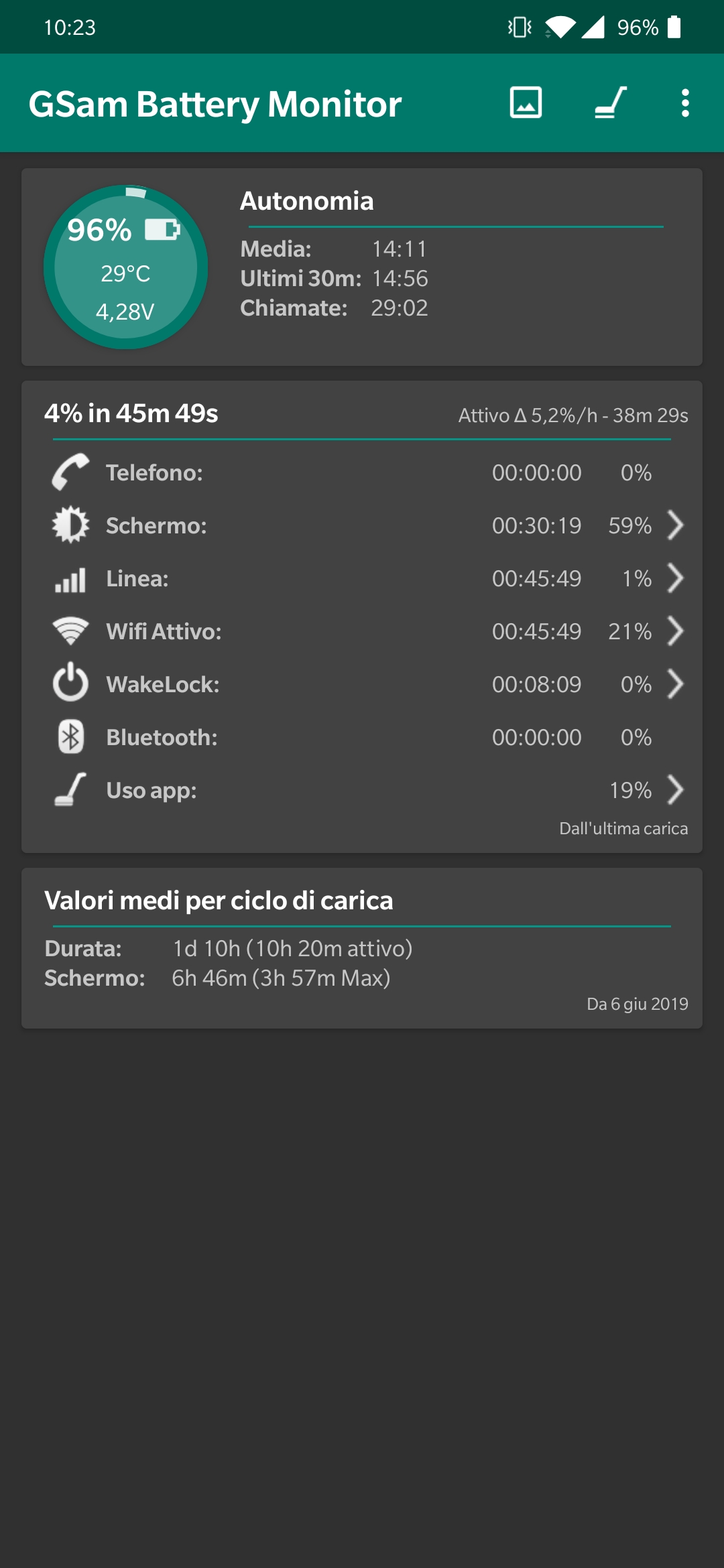Open the chart icon in the app bar
Screen dimensions: 724x1568
(526, 103)
